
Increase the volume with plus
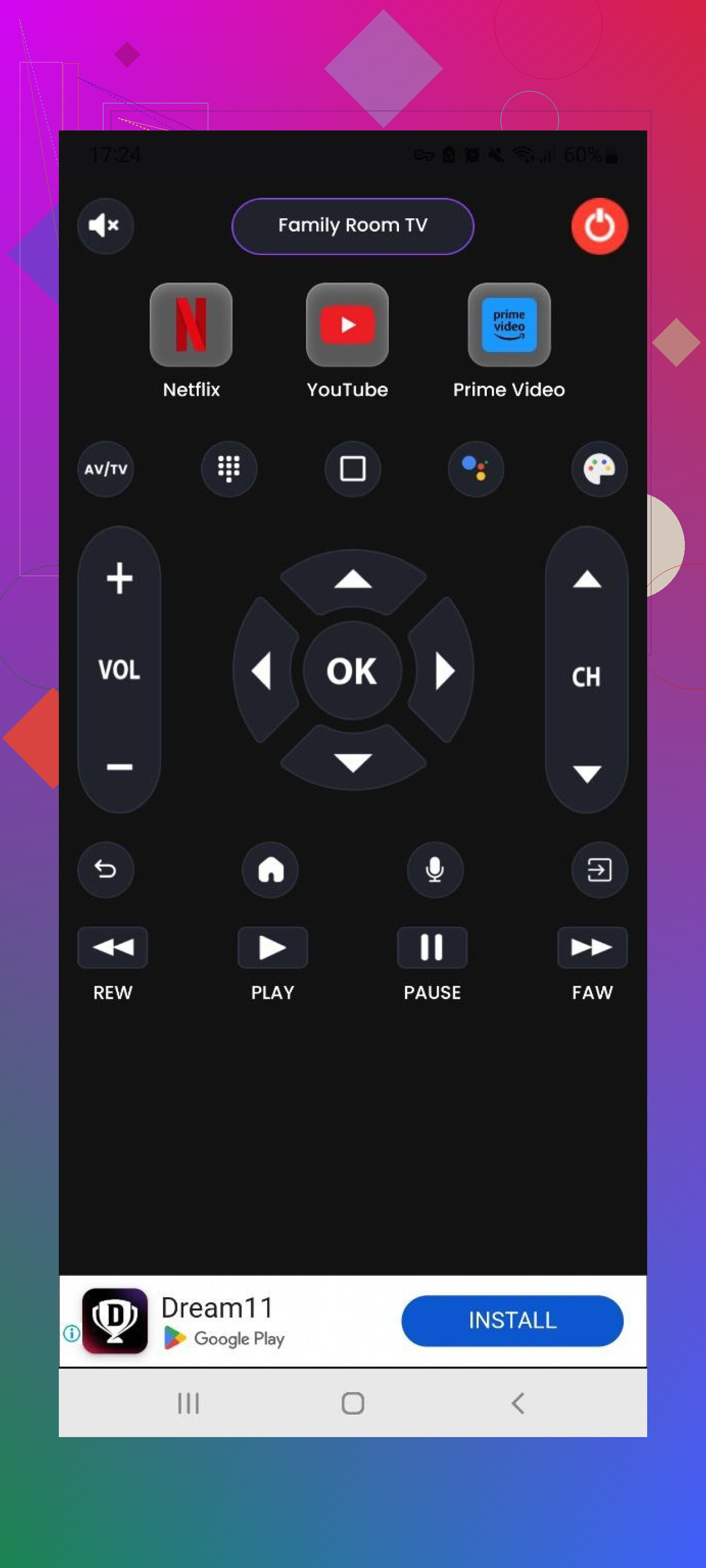click(120, 577)
